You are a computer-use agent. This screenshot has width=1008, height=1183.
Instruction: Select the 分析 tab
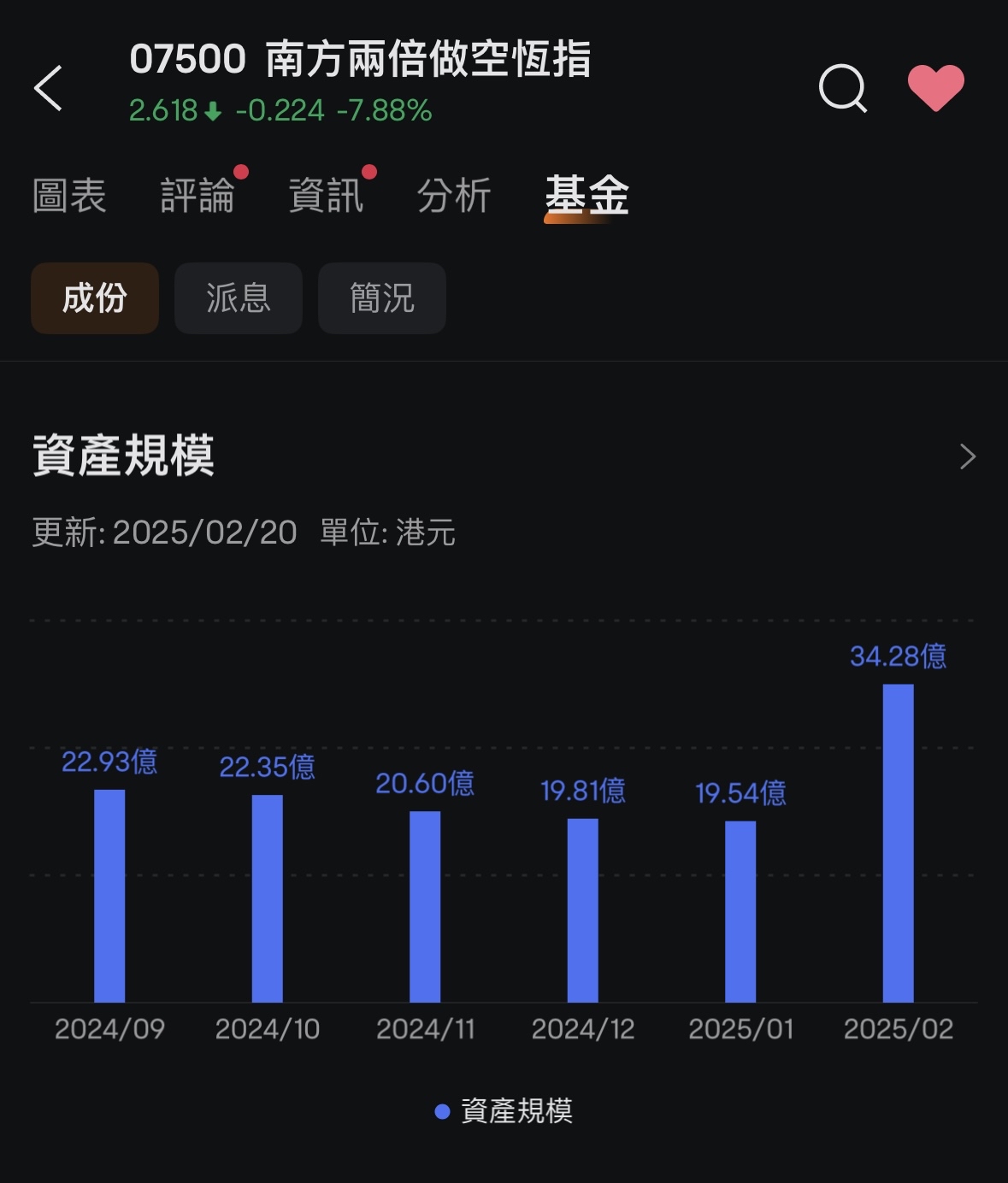(454, 196)
